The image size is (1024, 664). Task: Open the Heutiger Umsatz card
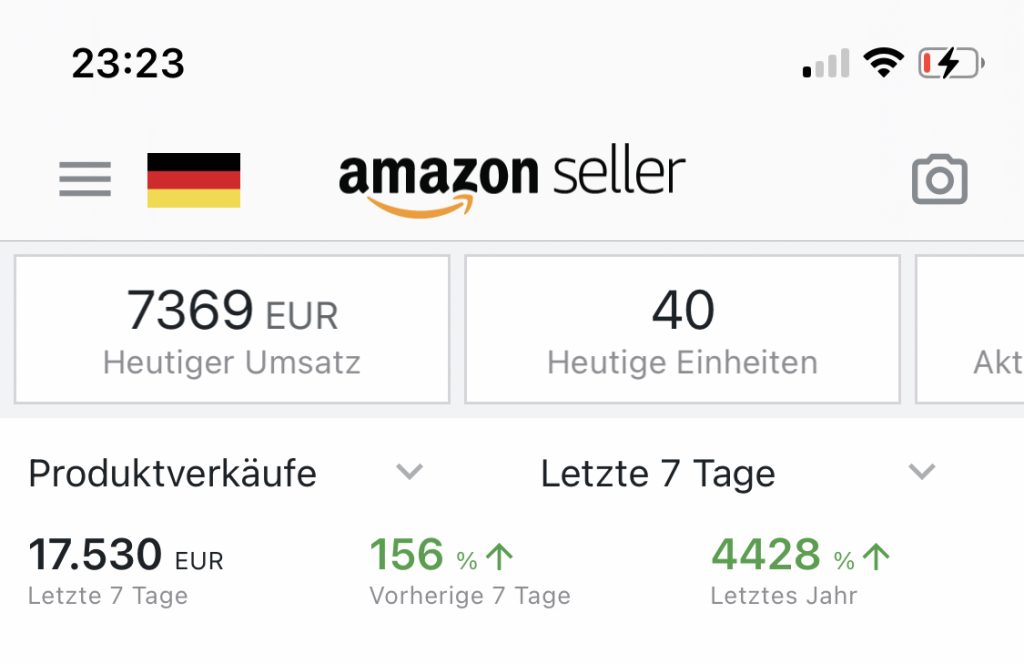232,329
